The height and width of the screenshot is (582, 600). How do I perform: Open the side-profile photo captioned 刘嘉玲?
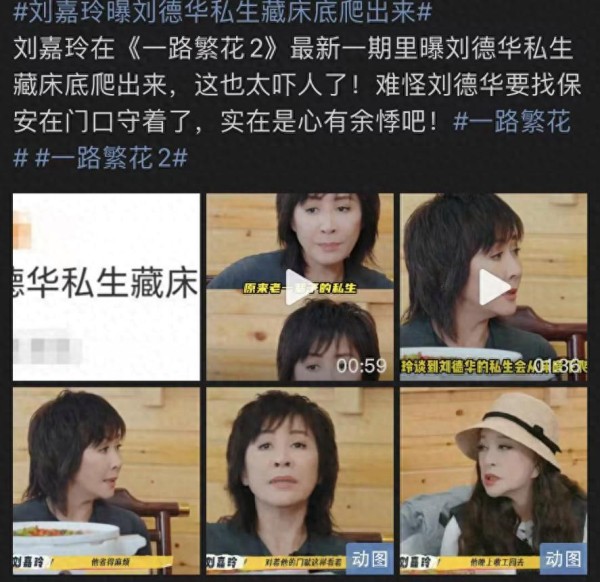pyautogui.click(x=106, y=480)
